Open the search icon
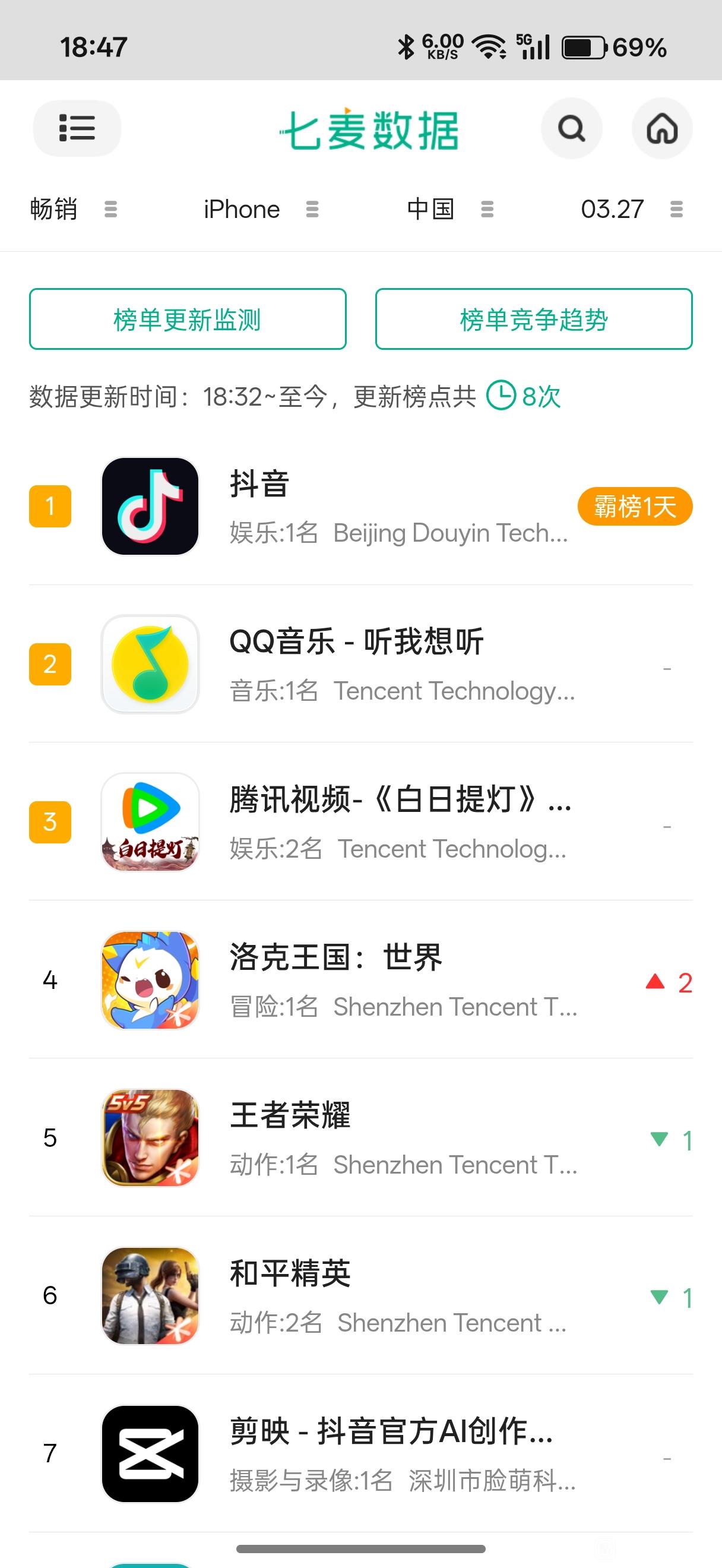 pyautogui.click(x=571, y=128)
